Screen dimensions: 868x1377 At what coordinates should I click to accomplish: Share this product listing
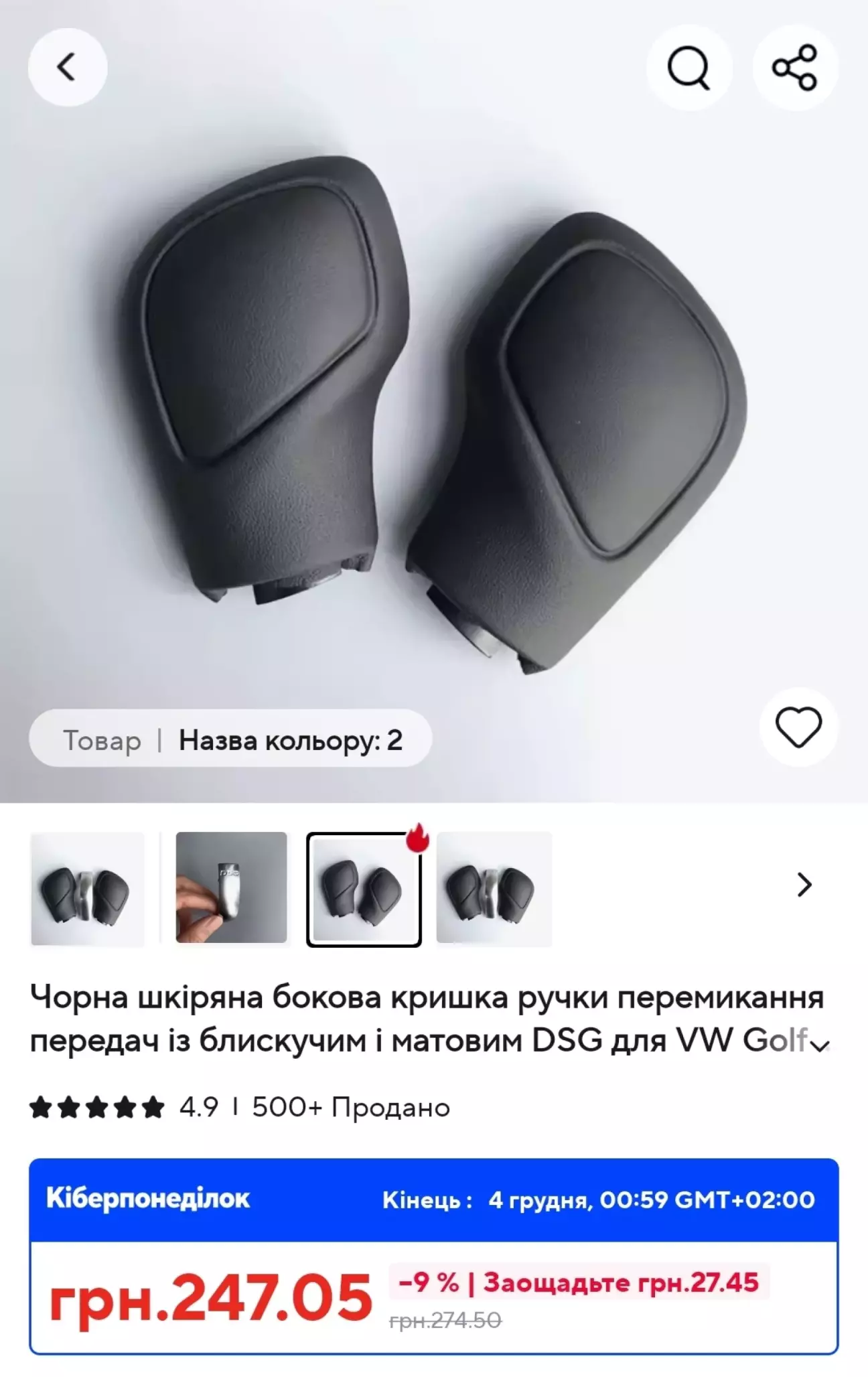795,68
